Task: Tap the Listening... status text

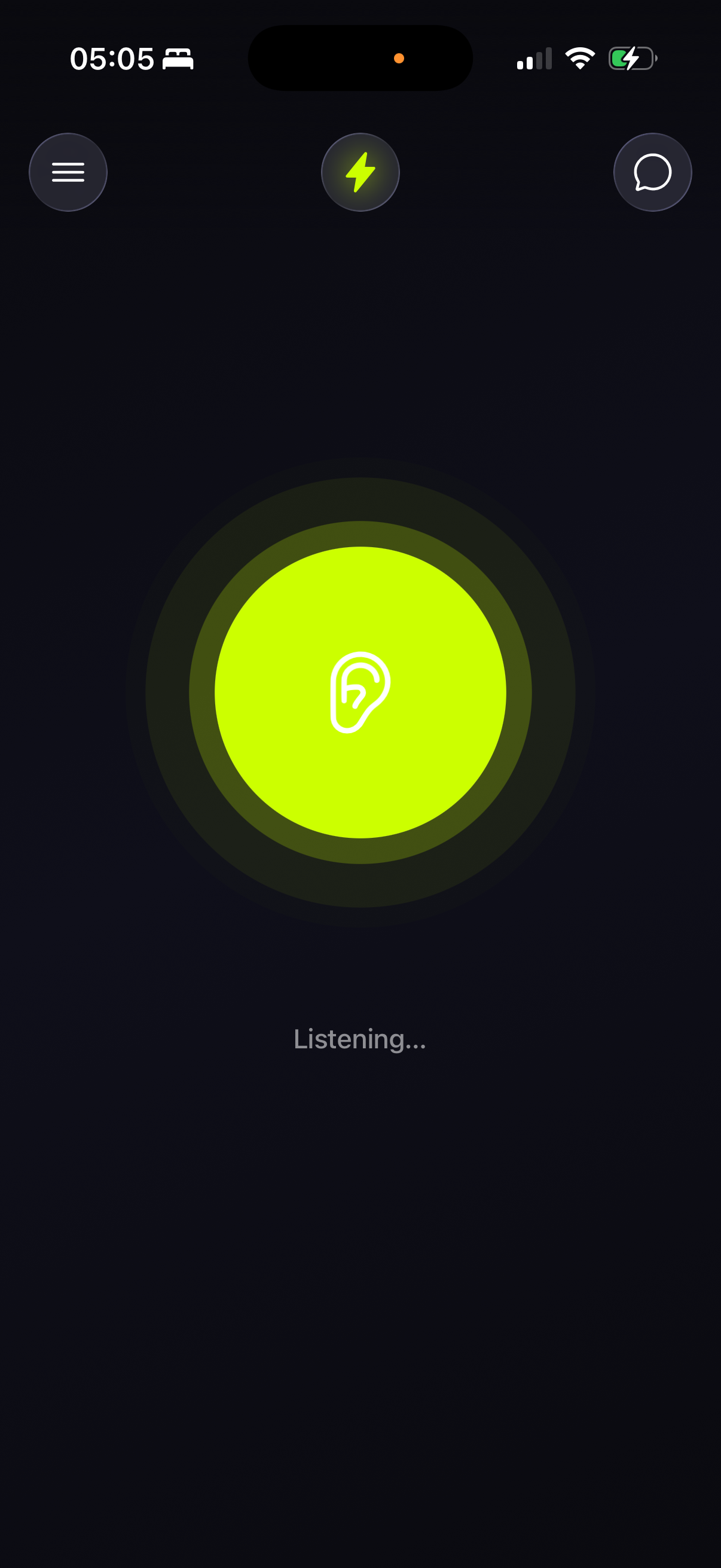Action: [360, 1039]
